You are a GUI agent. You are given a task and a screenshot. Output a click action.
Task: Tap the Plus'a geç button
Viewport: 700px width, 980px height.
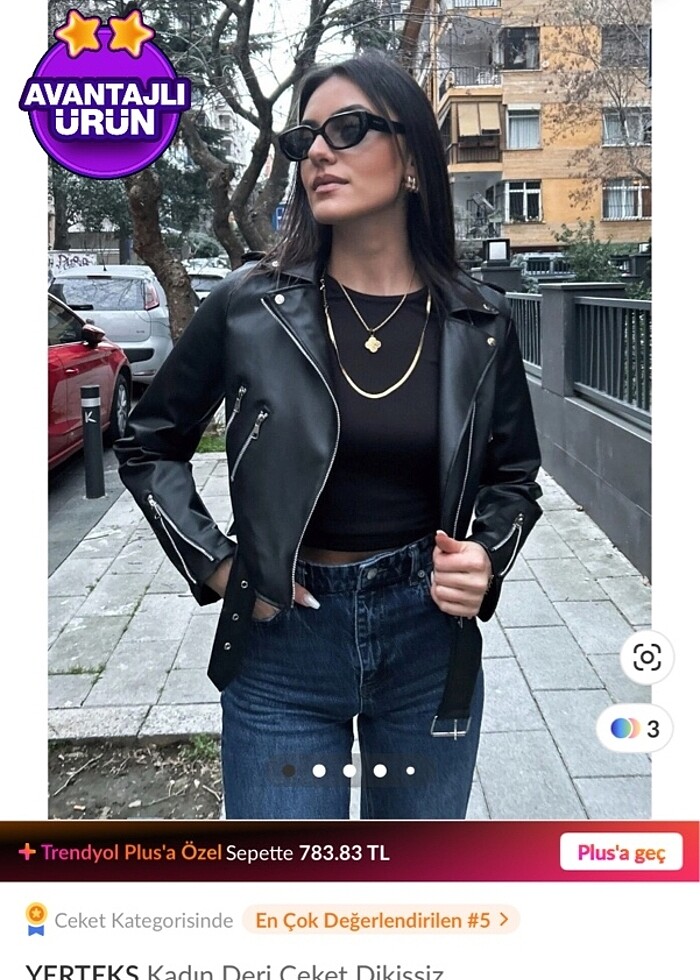point(621,852)
